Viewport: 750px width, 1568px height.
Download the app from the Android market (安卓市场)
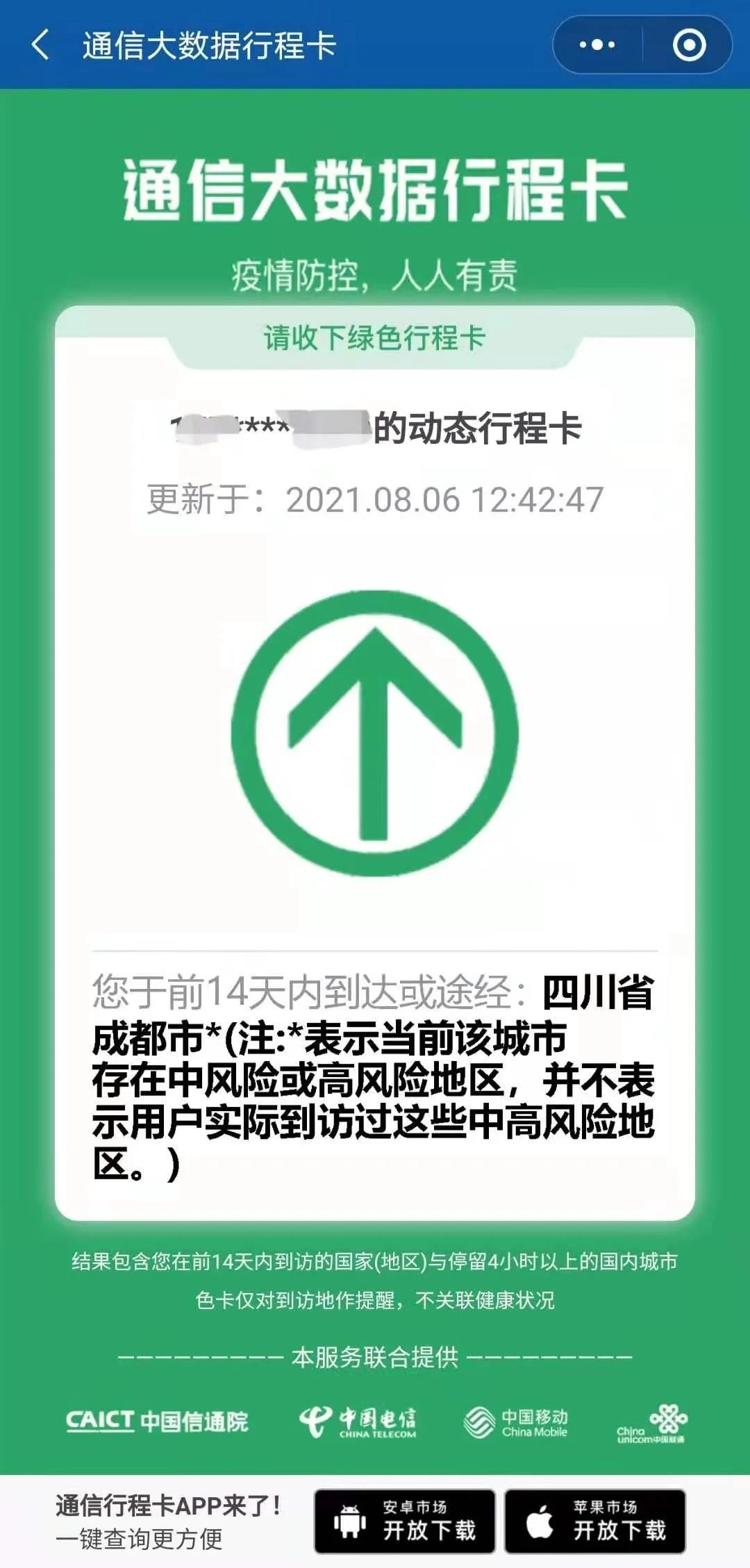coord(405,1521)
